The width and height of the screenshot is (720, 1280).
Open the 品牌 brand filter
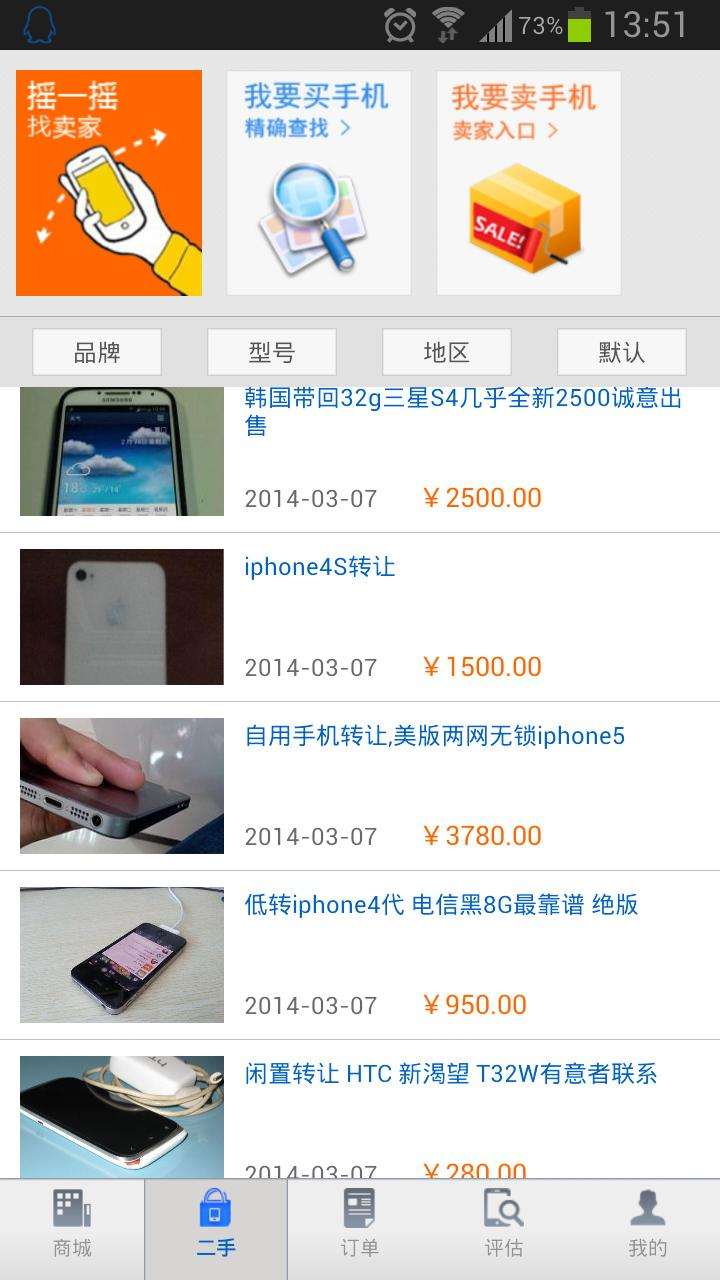pos(97,352)
